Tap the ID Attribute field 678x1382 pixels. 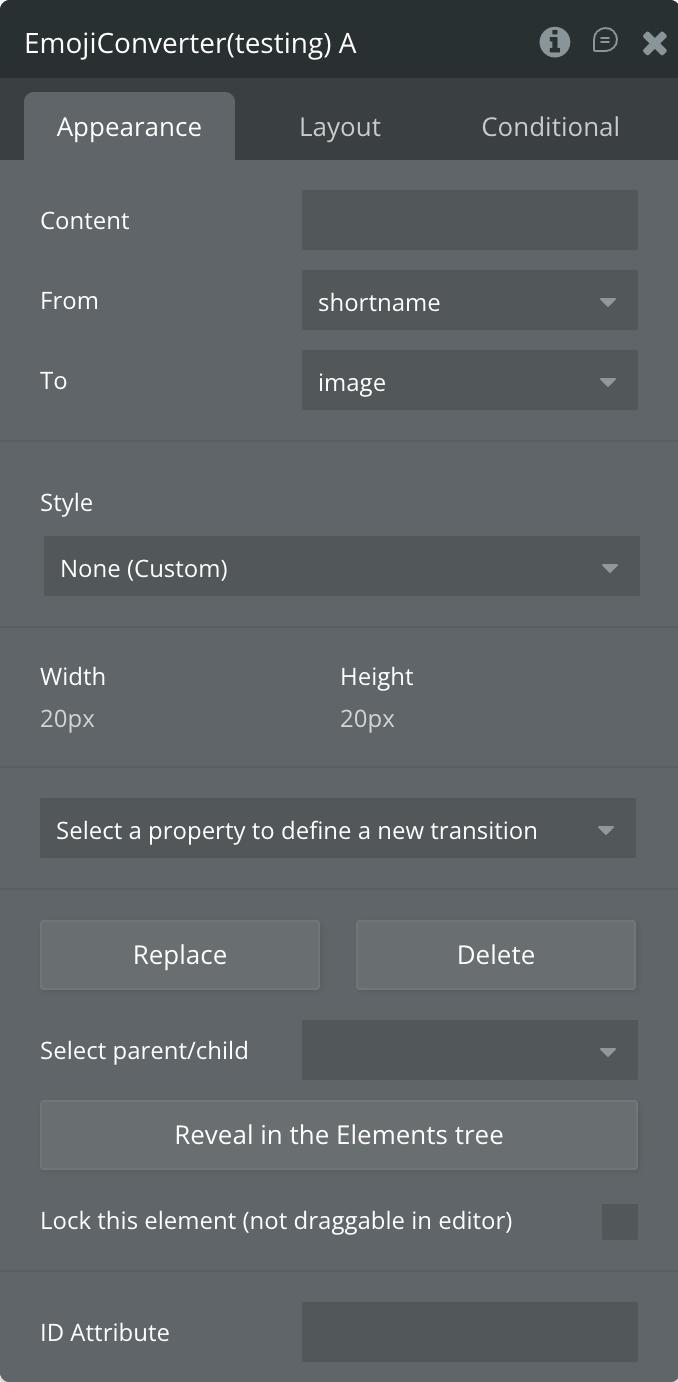469,1332
